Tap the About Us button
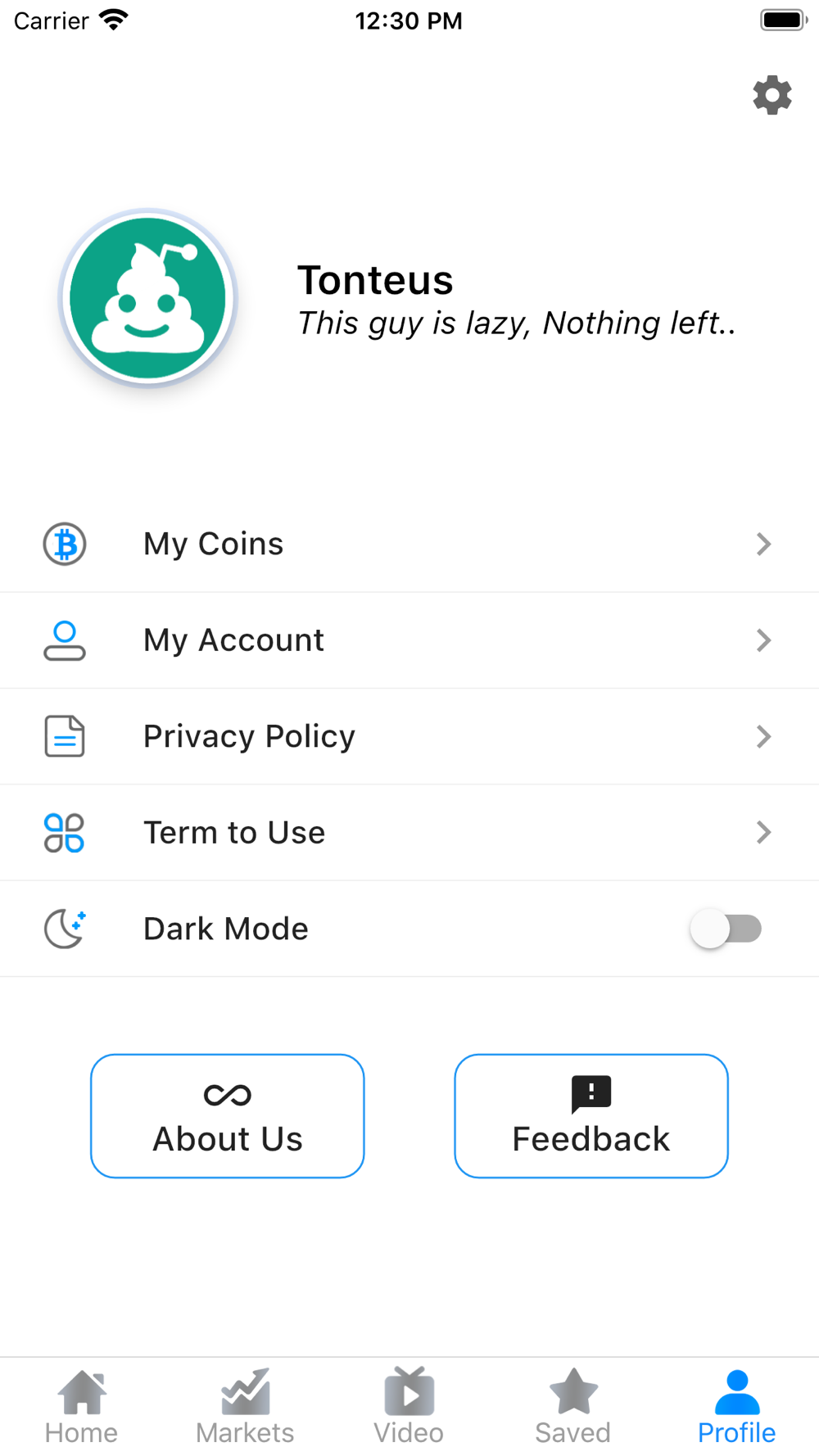The image size is (819, 1456). [228, 1116]
